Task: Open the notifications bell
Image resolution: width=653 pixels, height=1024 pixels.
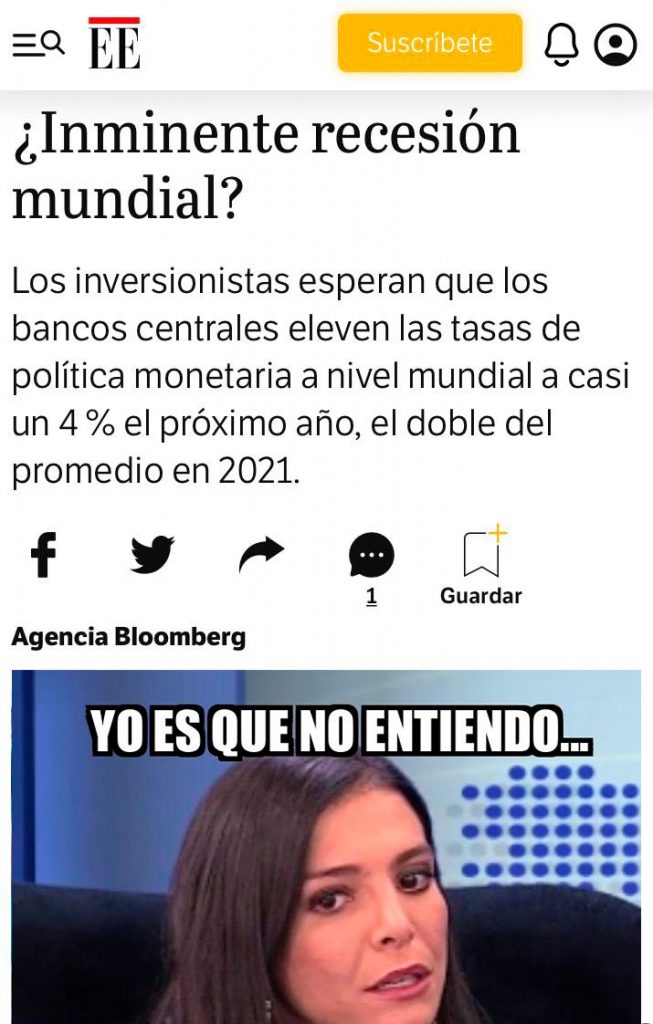Action: click(x=562, y=45)
